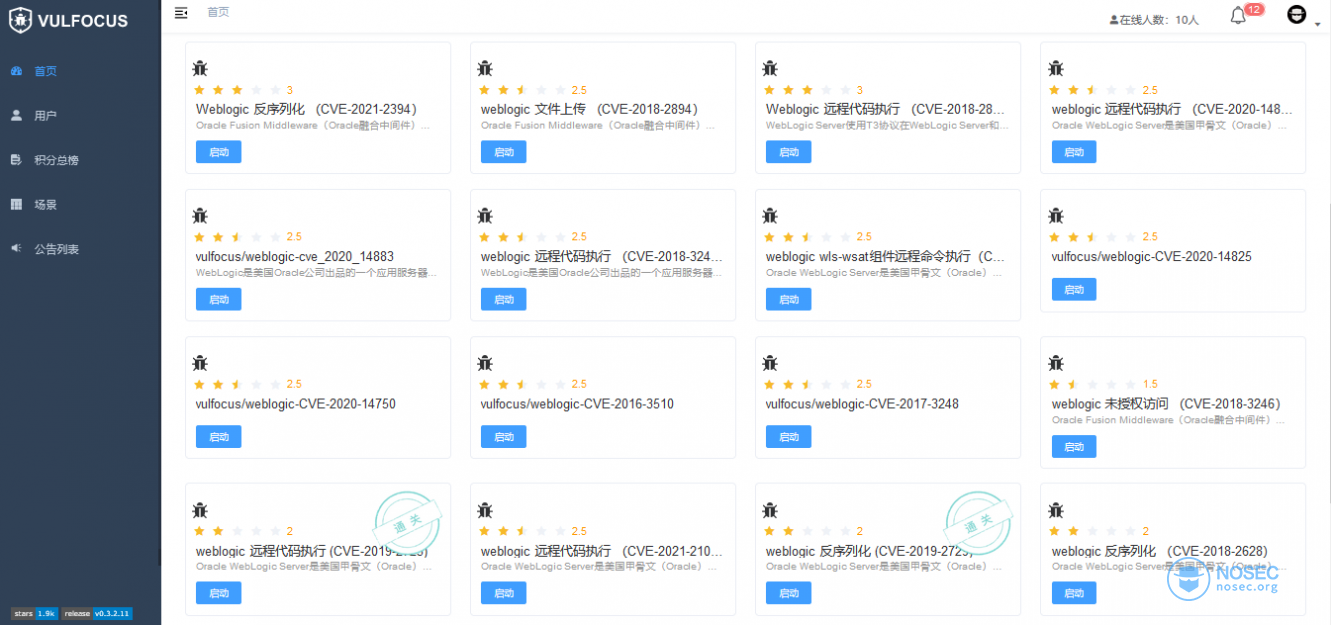Open 公告列表 in the sidebar
Image resolution: width=1331 pixels, height=625 pixels.
(56, 249)
